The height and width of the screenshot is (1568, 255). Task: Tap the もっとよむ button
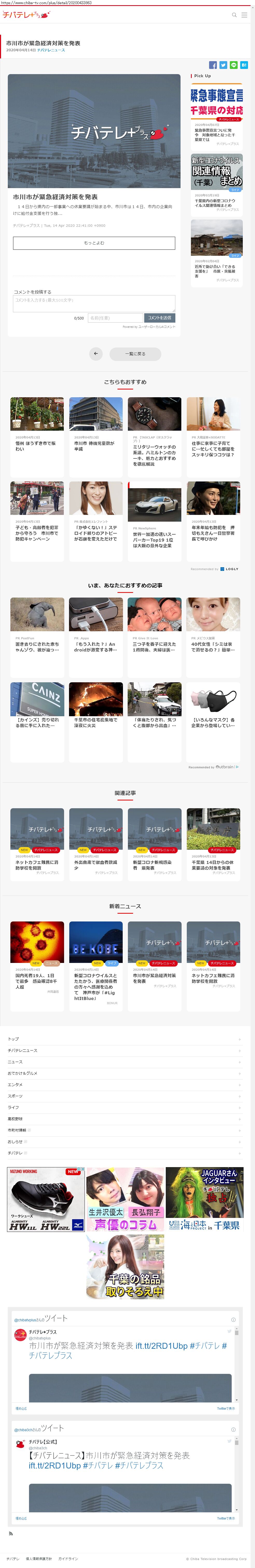pos(94,243)
